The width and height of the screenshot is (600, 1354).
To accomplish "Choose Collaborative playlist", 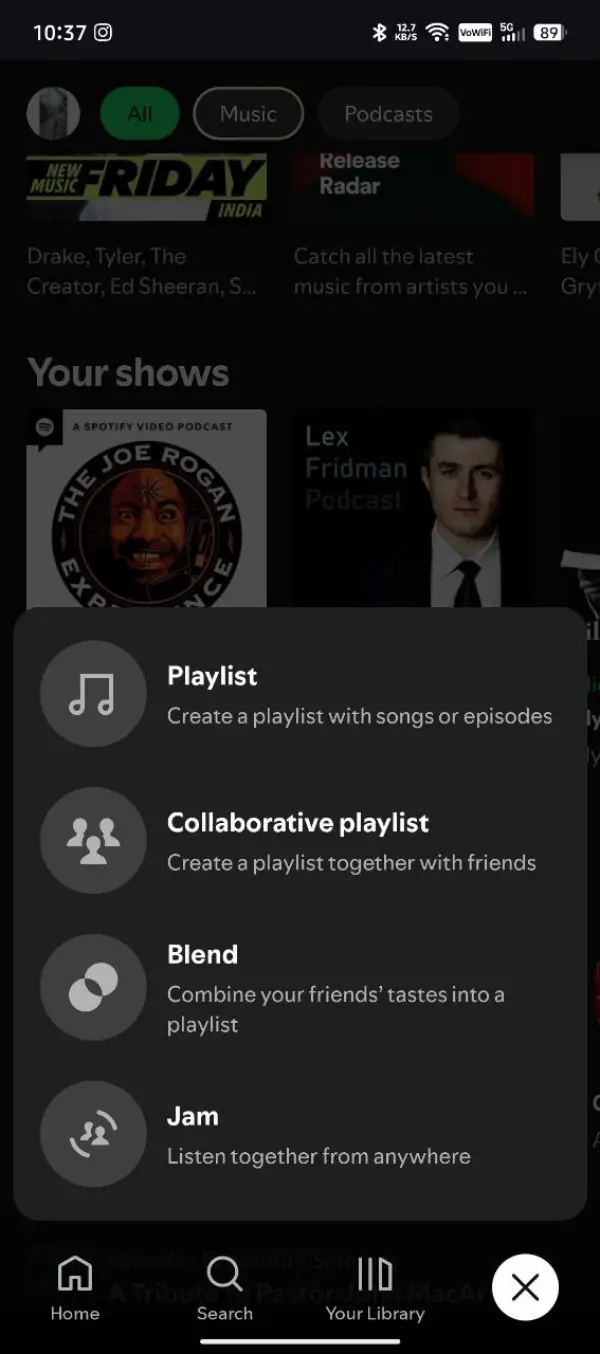I will [x=300, y=841].
